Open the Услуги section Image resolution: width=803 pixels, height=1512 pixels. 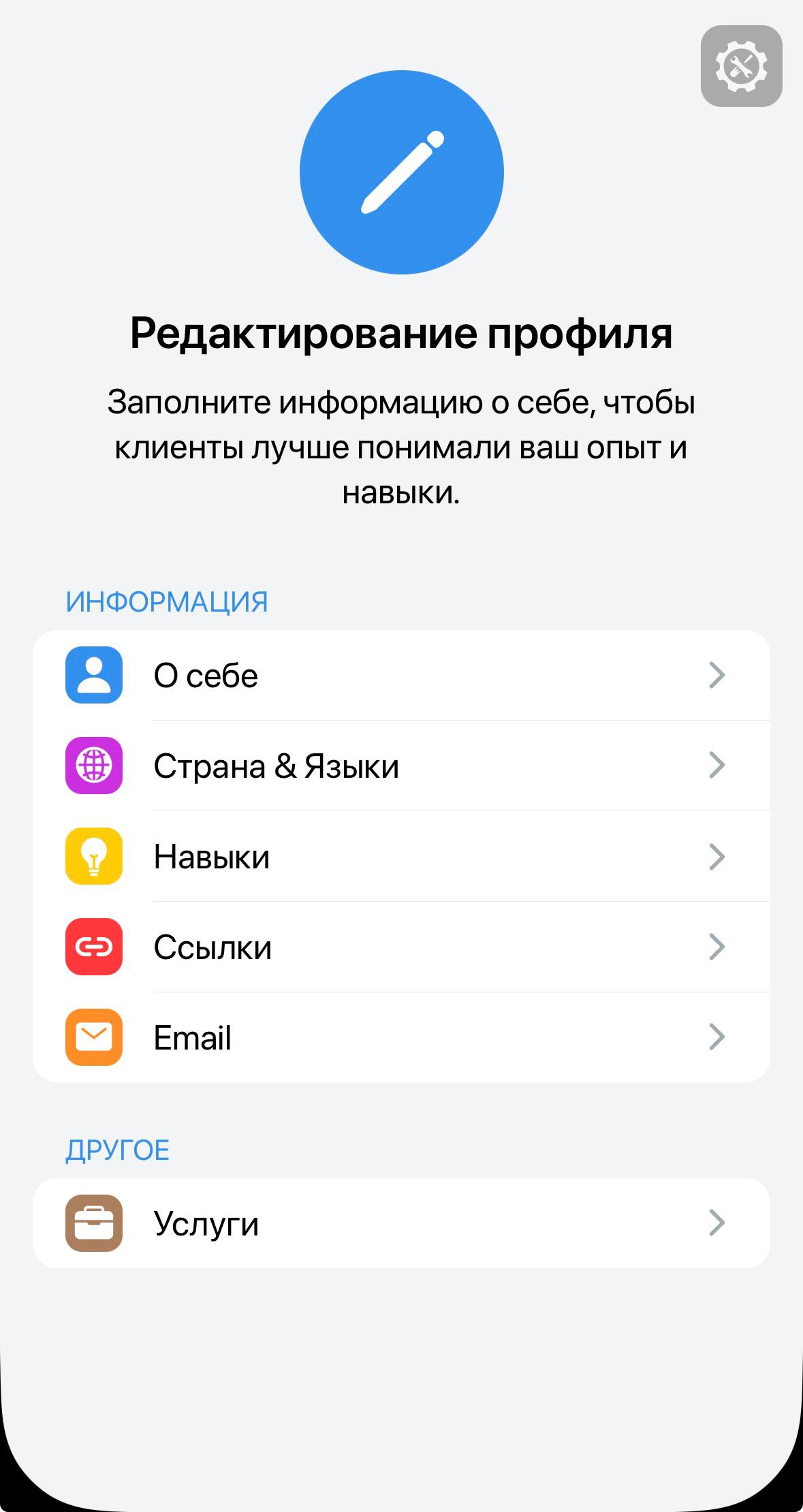[409, 1223]
